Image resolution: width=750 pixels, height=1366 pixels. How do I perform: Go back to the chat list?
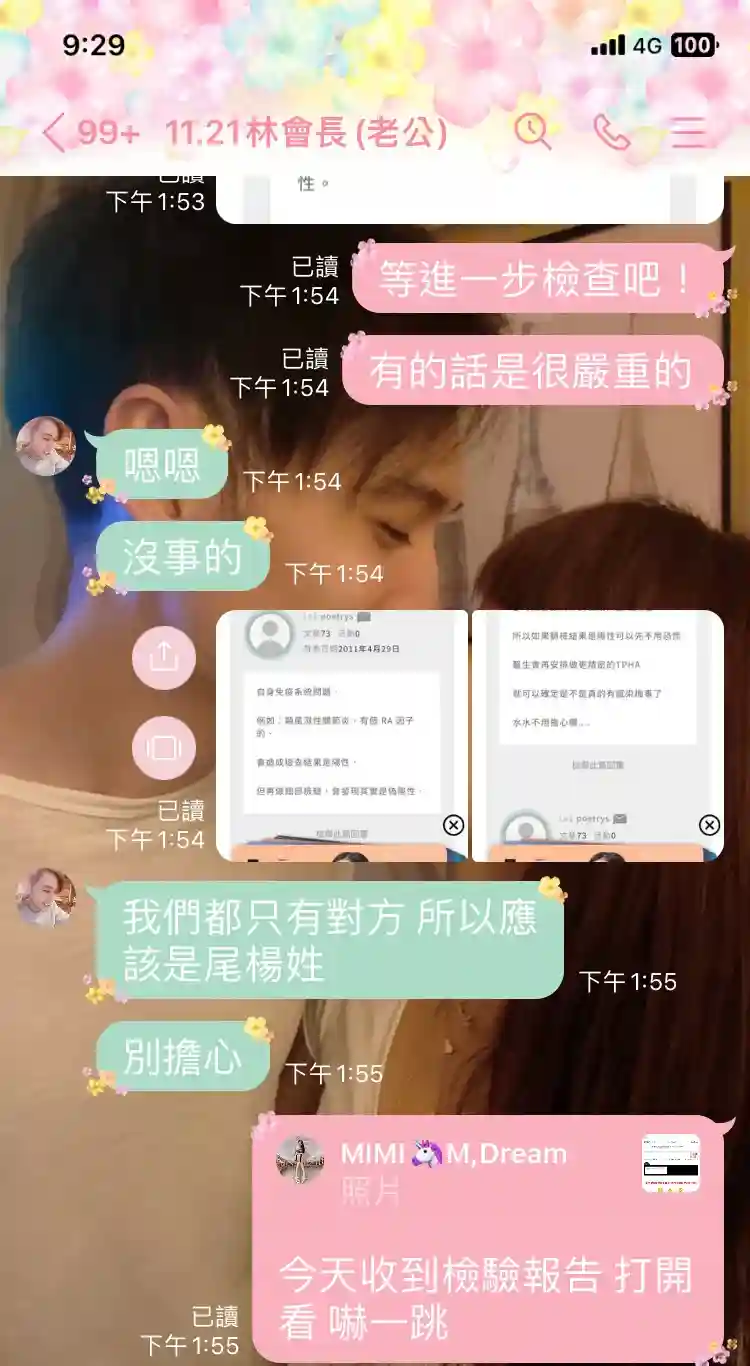(55, 132)
